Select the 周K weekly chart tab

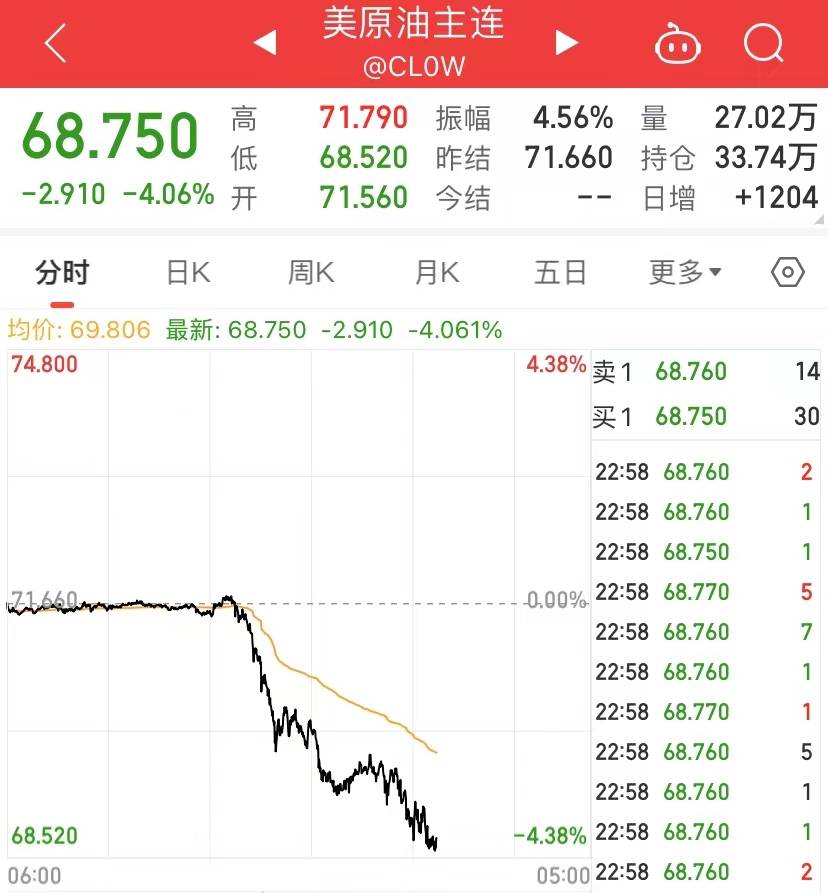point(311,271)
